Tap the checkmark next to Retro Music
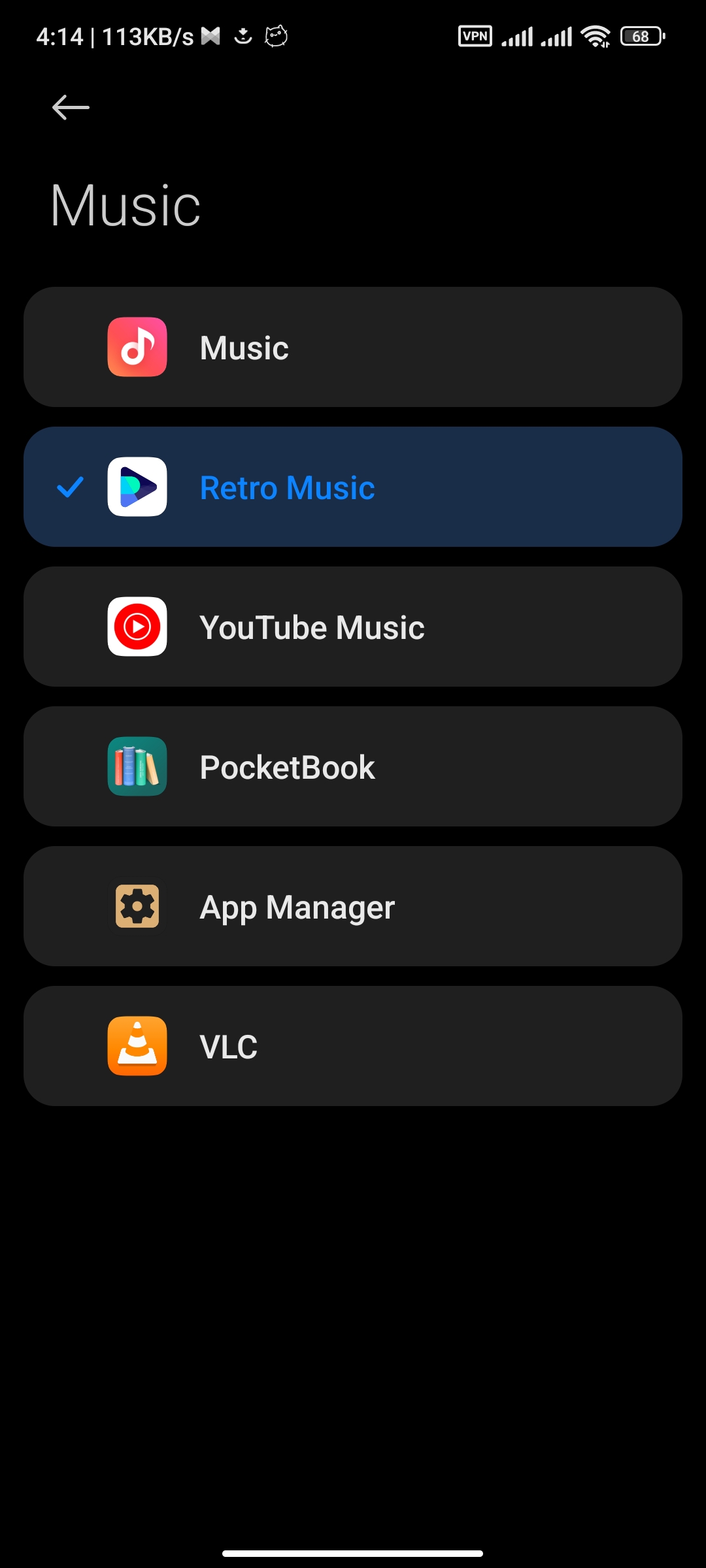 pos(70,487)
